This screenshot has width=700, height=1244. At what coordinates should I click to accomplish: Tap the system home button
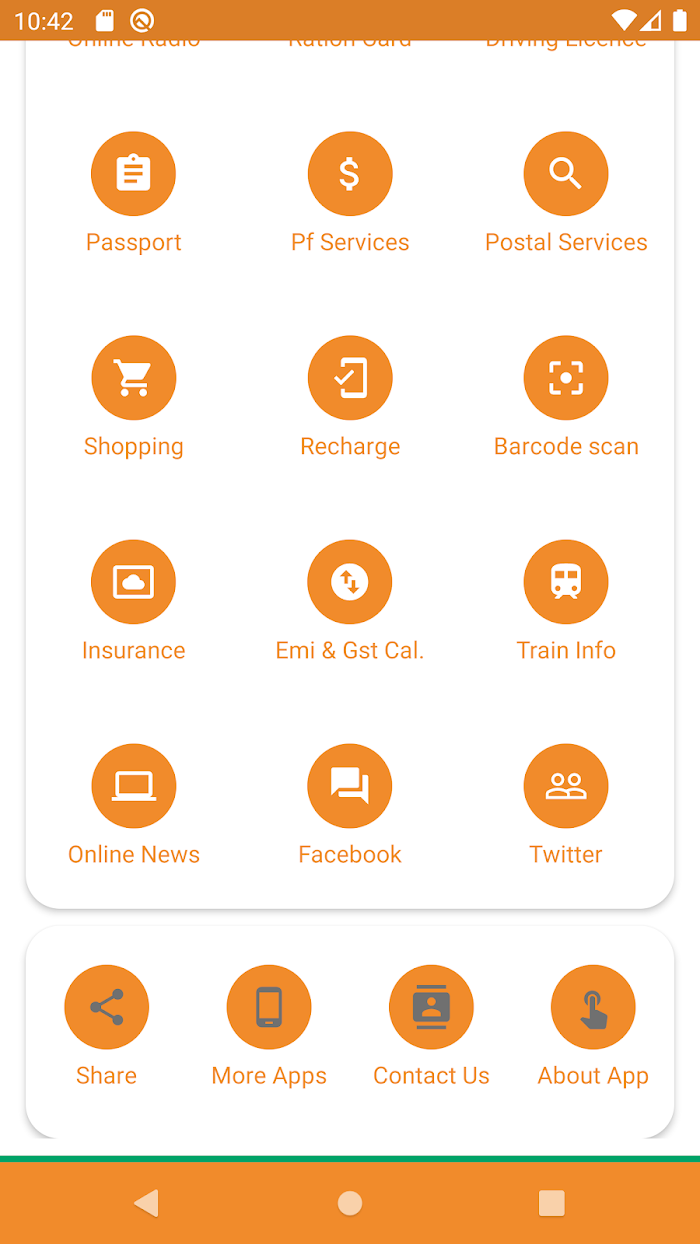pyautogui.click(x=350, y=1203)
